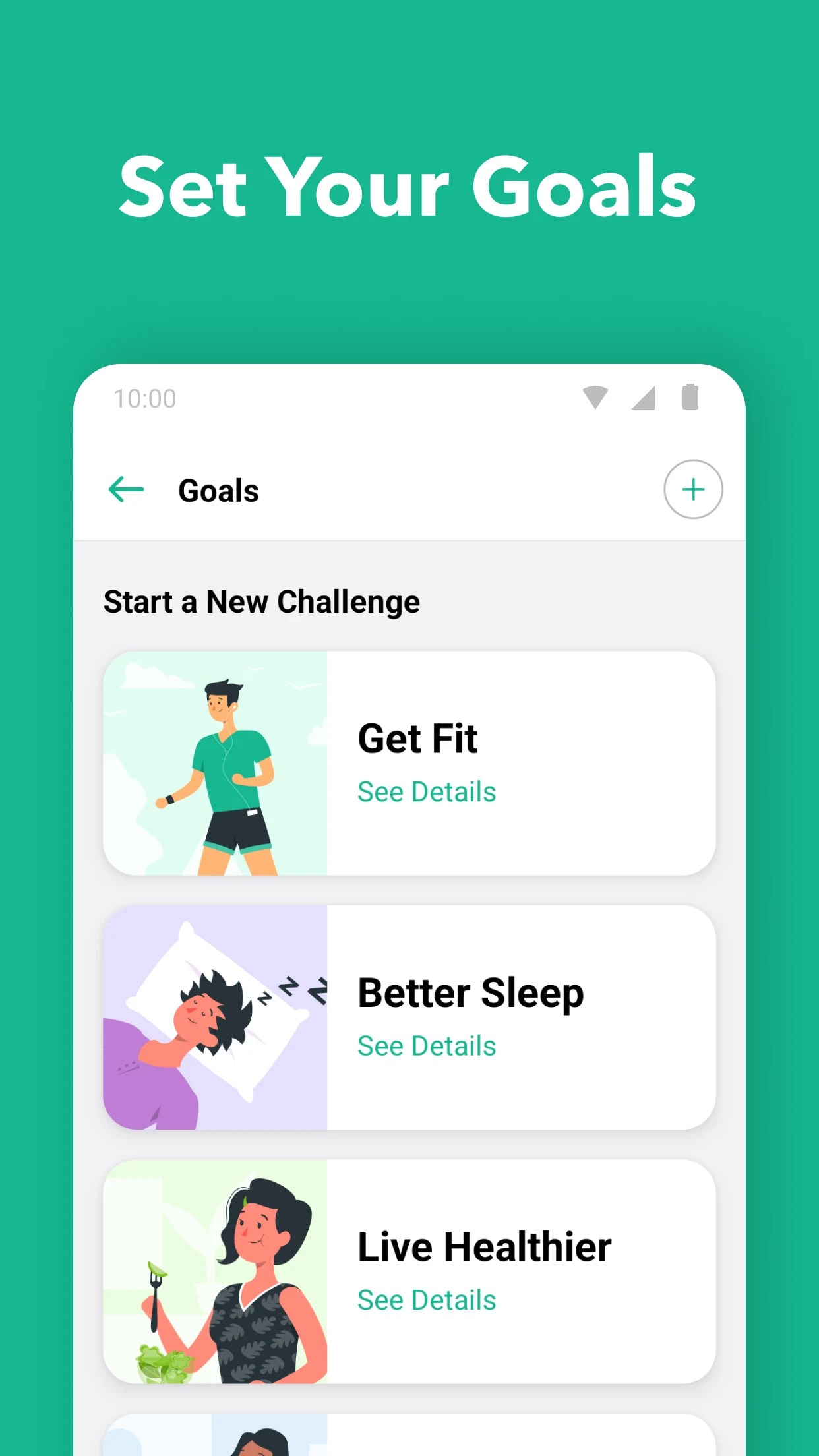Tap the Better Sleep title text

[470, 992]
